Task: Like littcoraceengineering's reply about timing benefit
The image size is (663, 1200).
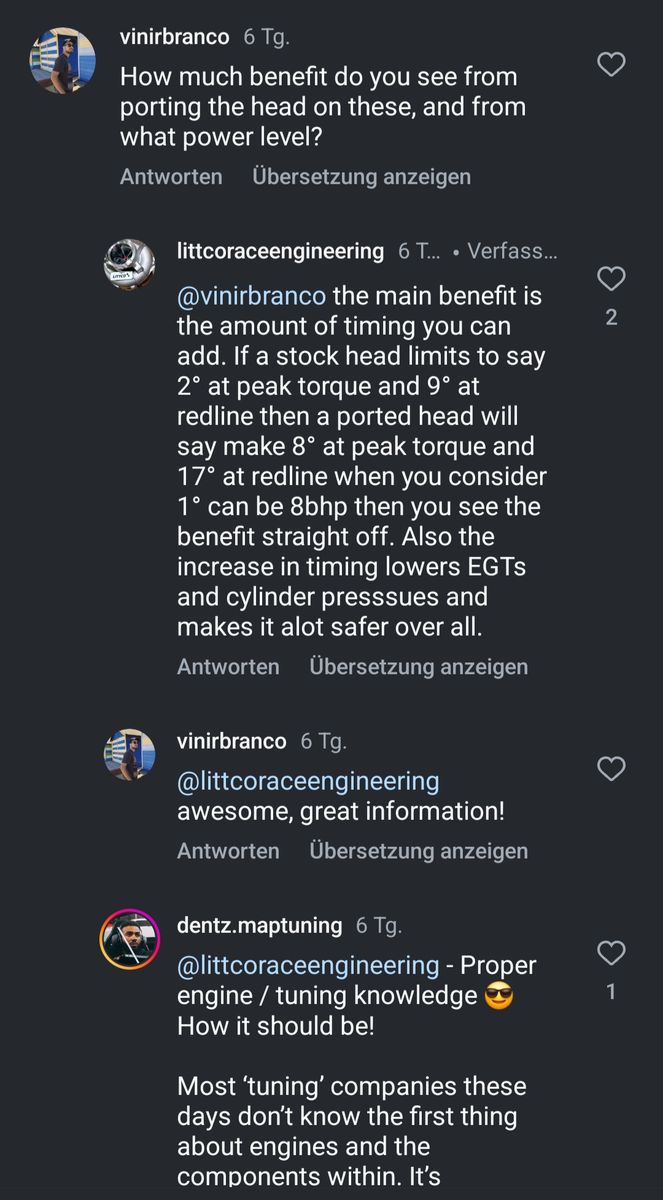Action: point(610,278)
